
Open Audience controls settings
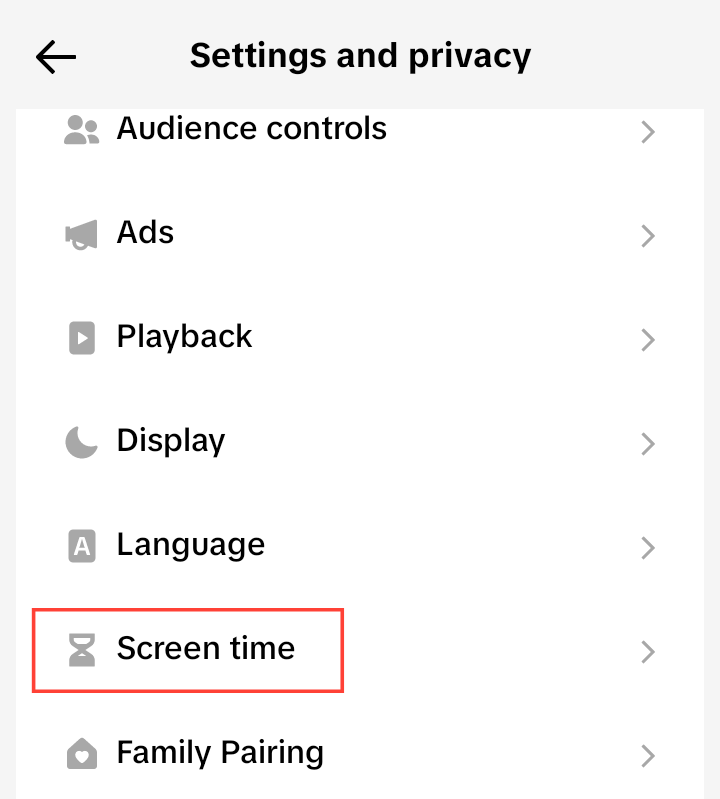pyautogui.click(x=251, y=129)
